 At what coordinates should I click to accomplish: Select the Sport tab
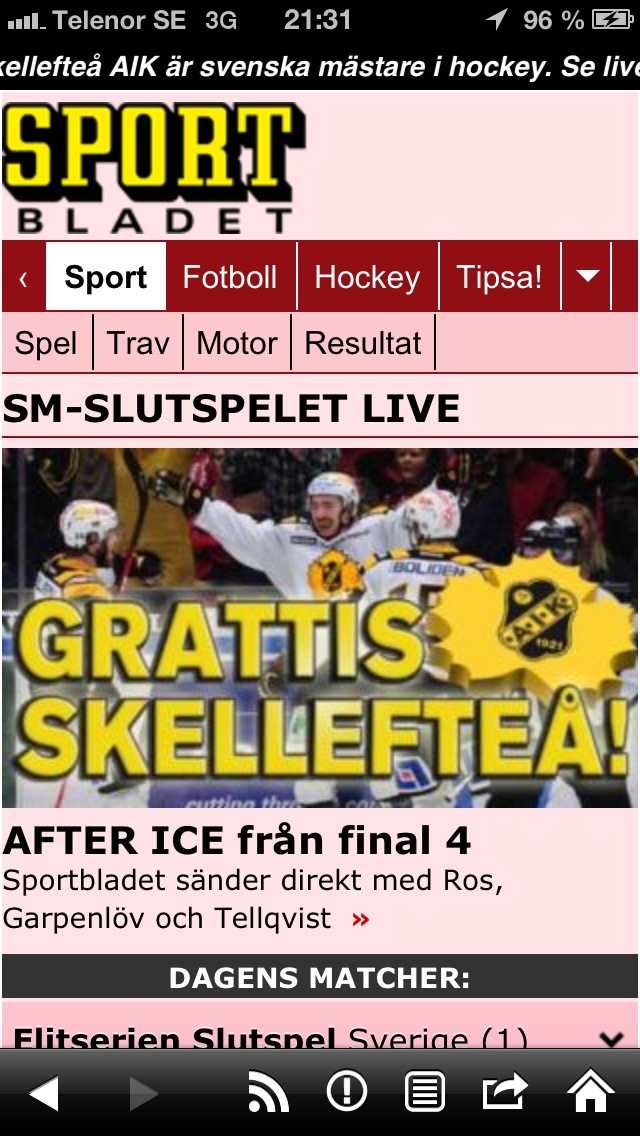(105, 277)
